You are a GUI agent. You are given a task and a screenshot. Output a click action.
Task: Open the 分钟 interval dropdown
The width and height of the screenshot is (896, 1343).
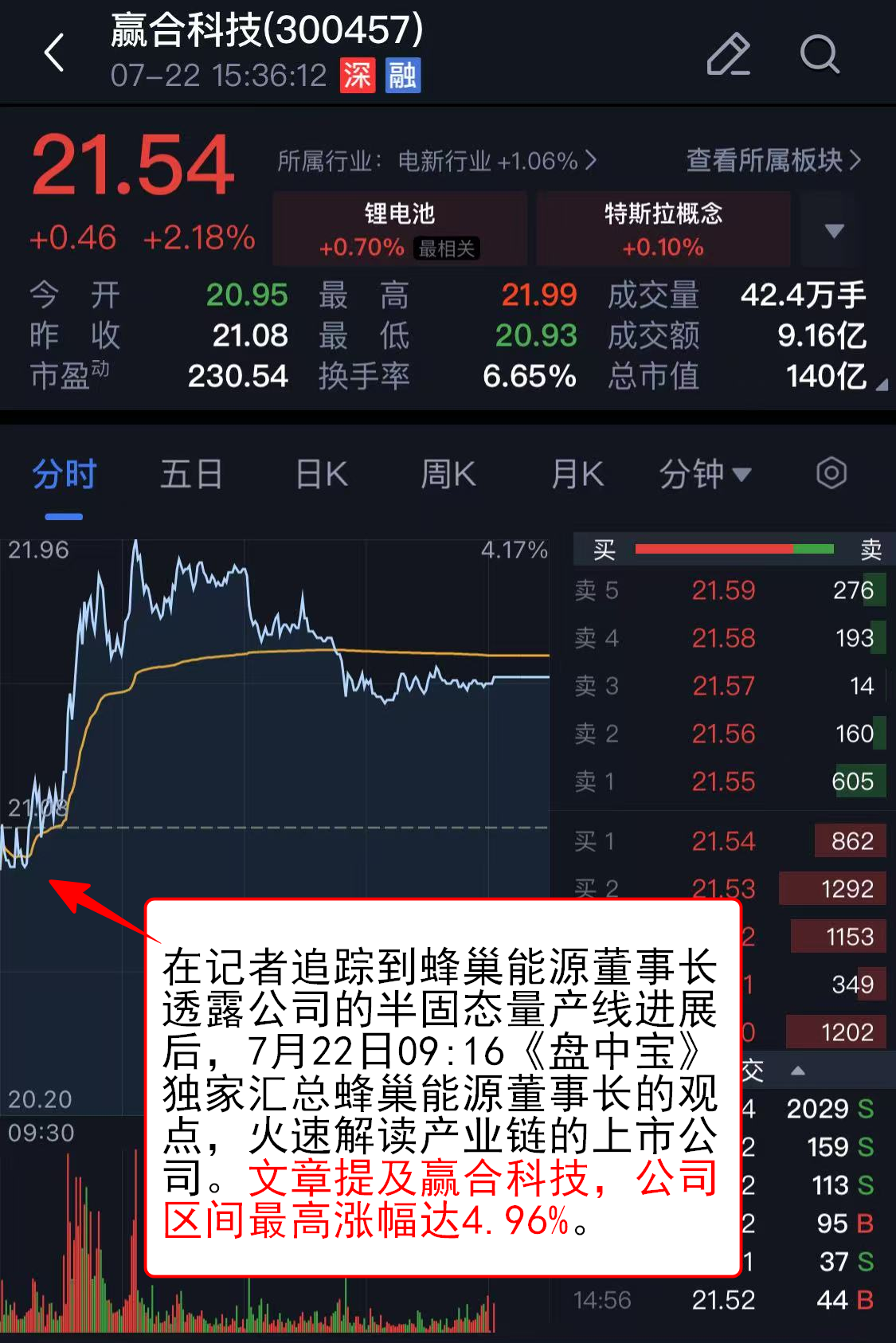(x=705, y=475)
